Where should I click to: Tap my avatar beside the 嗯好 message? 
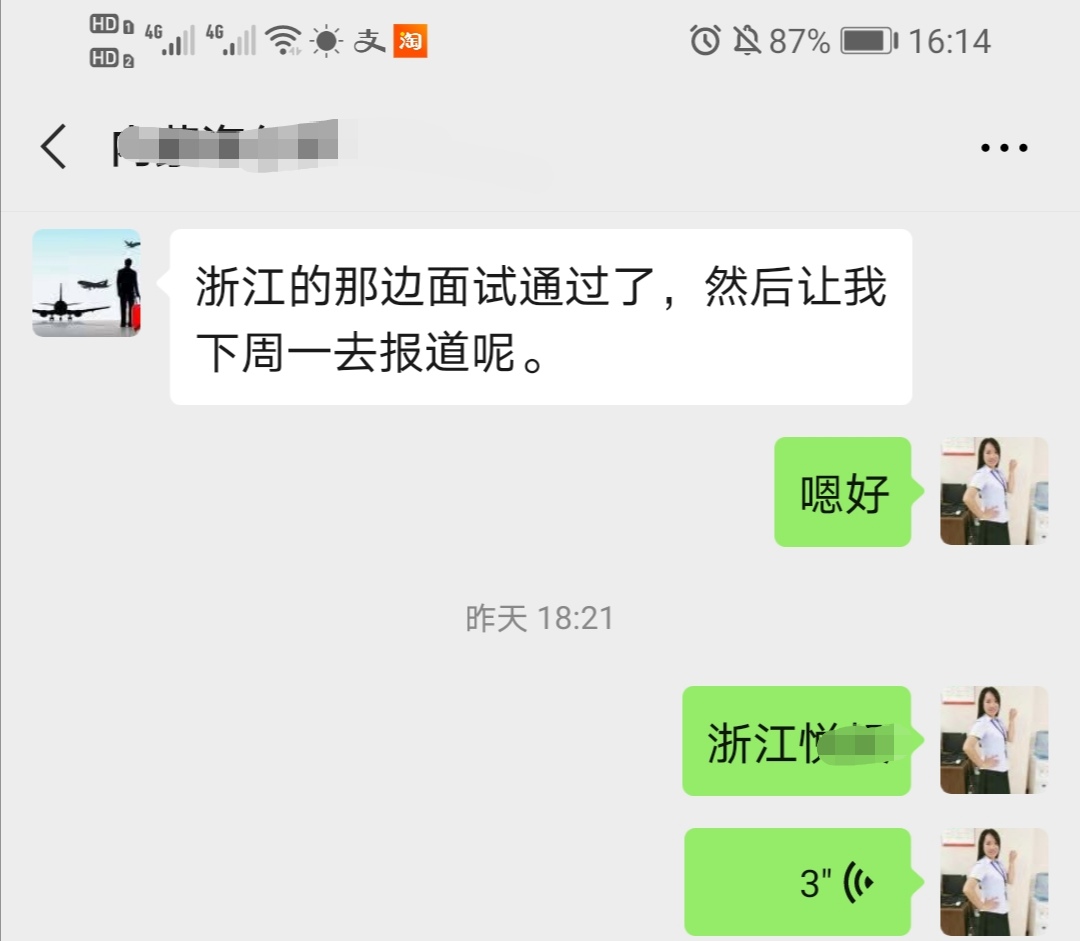tap(993, 491)
